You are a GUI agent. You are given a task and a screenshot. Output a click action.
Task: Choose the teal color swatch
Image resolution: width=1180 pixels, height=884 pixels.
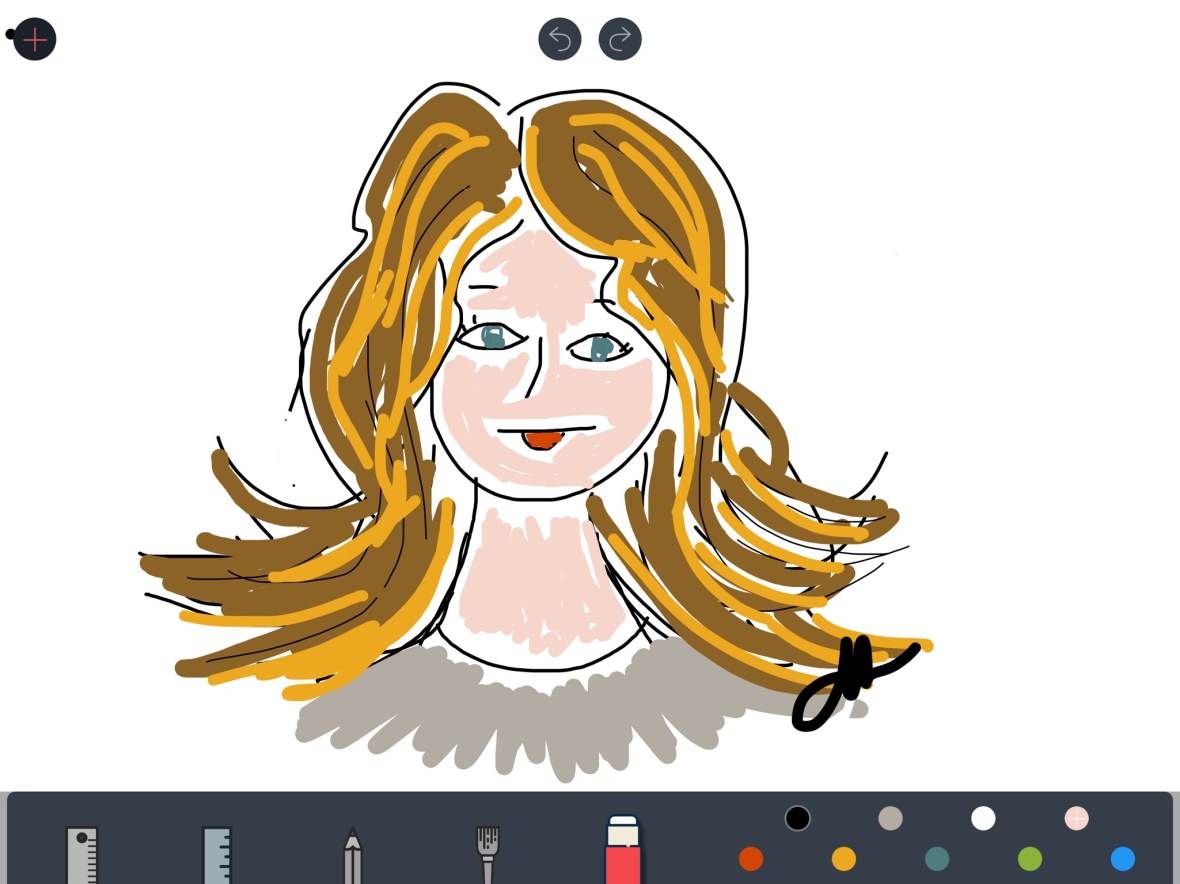coord(937,859)
